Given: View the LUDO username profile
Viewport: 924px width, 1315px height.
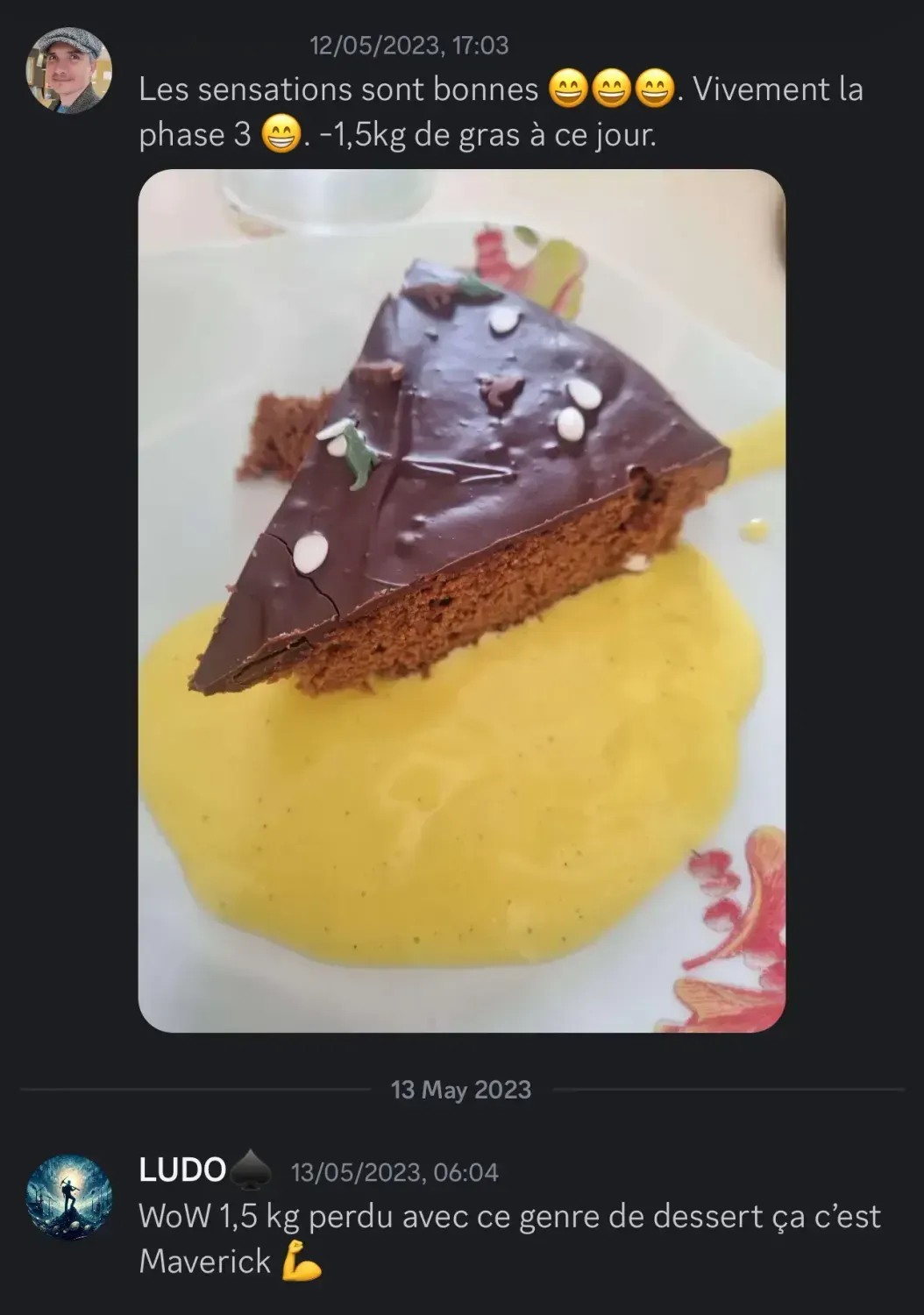Looking at the screenshot, I should tap(182, 1169).
